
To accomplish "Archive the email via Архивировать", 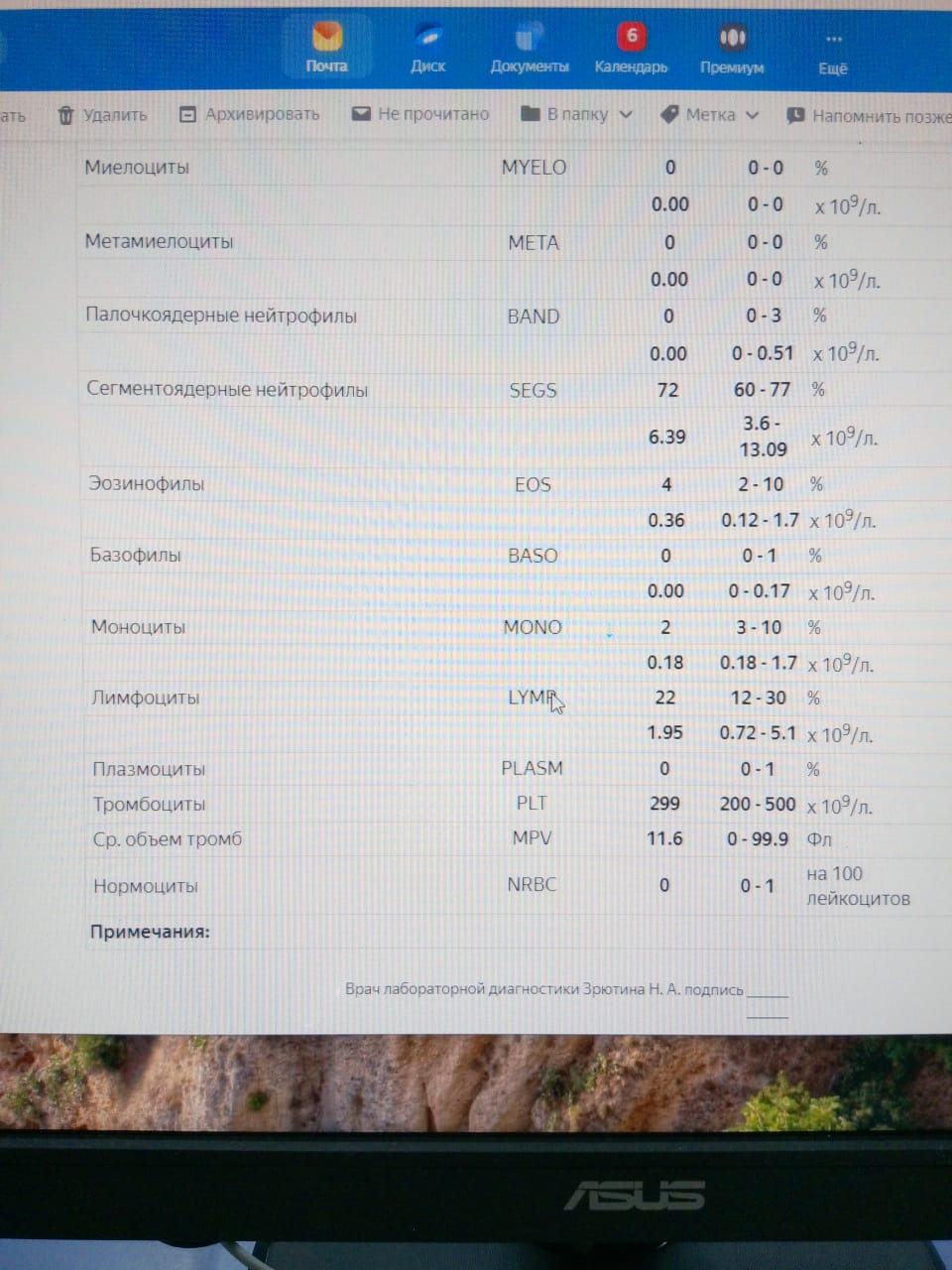I will point(250,114).
